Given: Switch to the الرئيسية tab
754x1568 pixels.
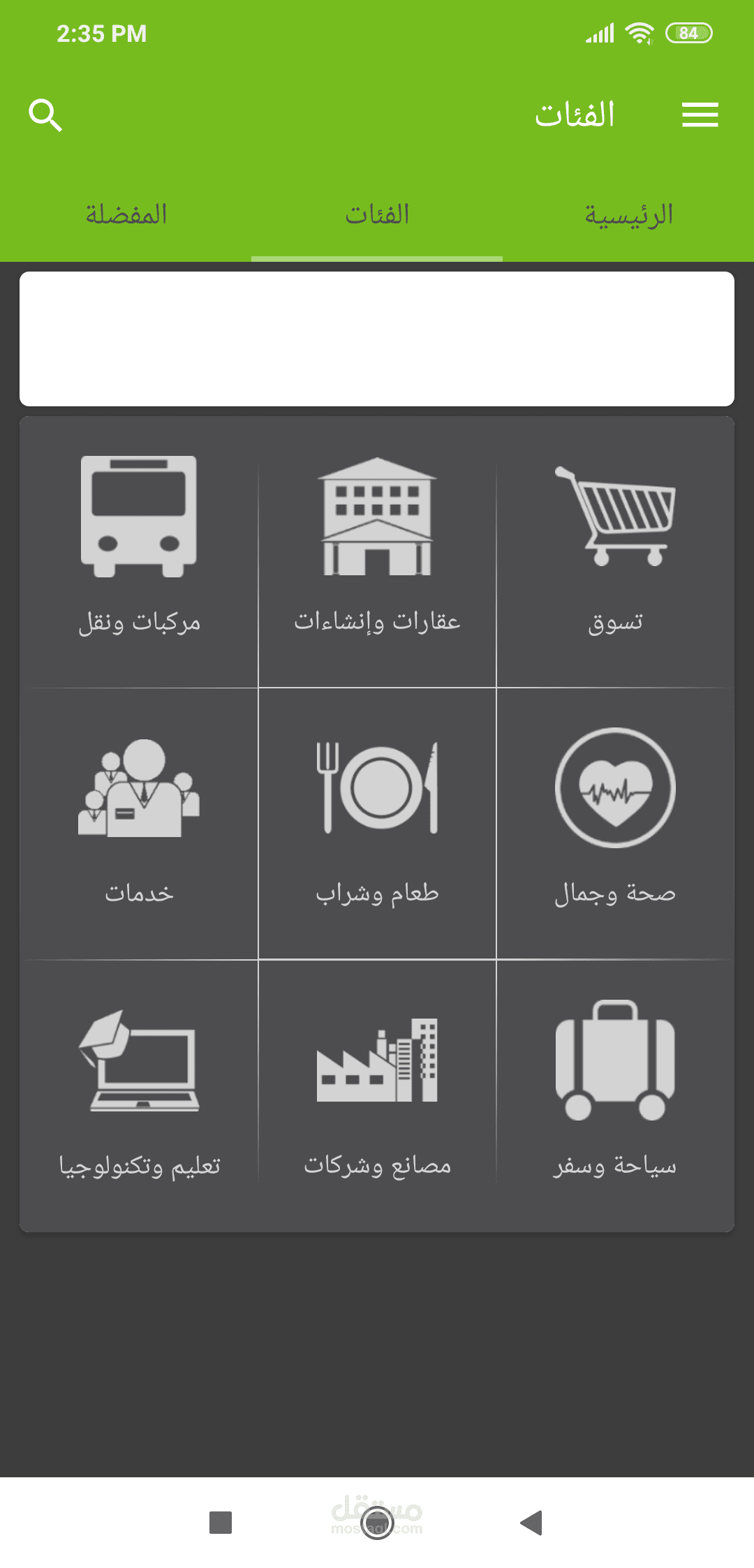Looking at the screenshot, I should pos(628,215).
